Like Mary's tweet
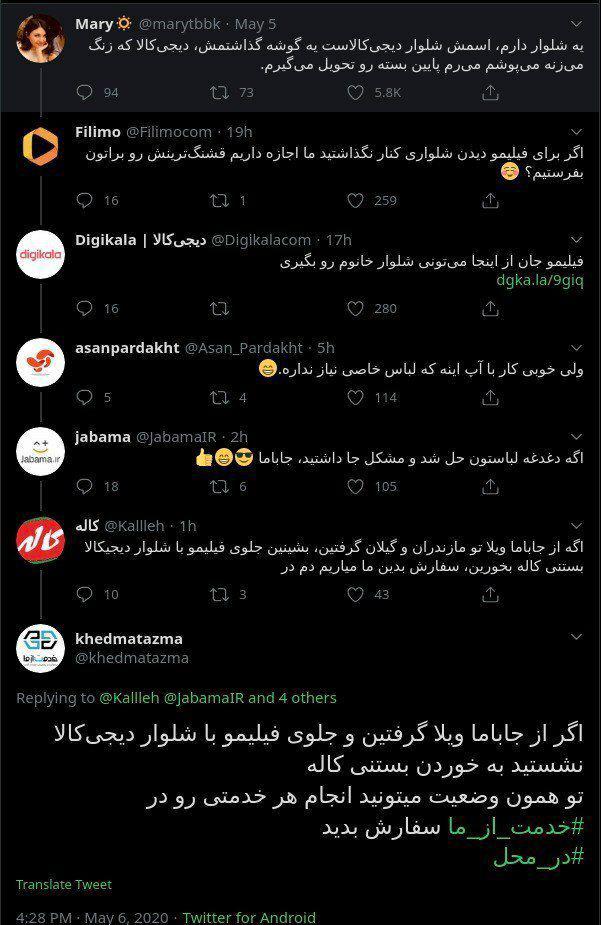The width and height of the screenshot is (601, 925). coord(355,92)
